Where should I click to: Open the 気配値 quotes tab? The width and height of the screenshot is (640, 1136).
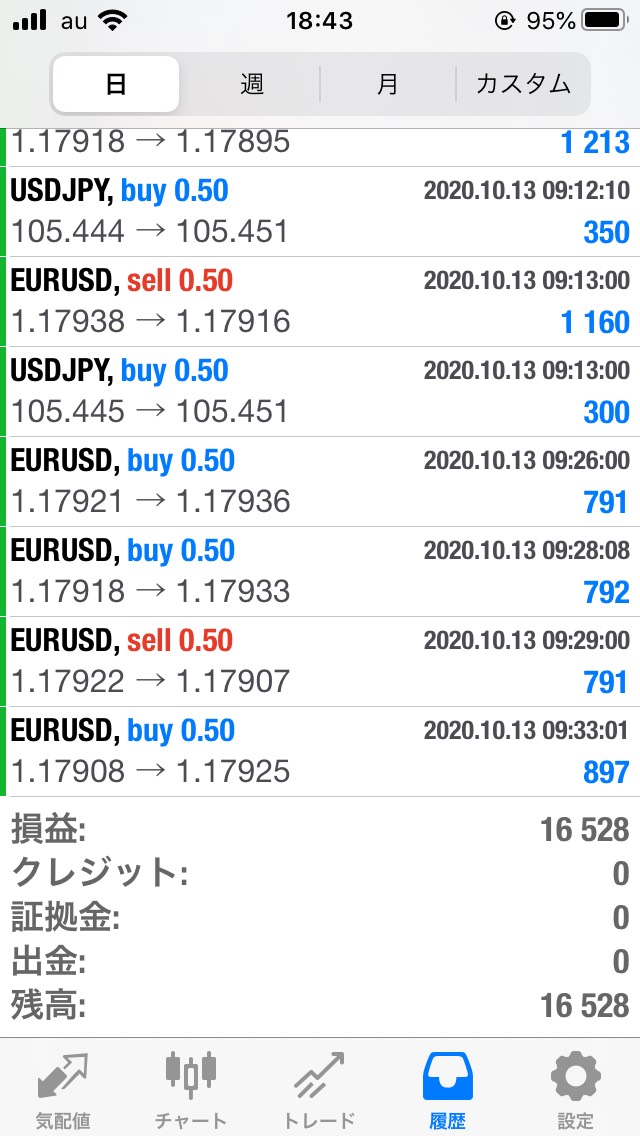(x=62, y=1088)
